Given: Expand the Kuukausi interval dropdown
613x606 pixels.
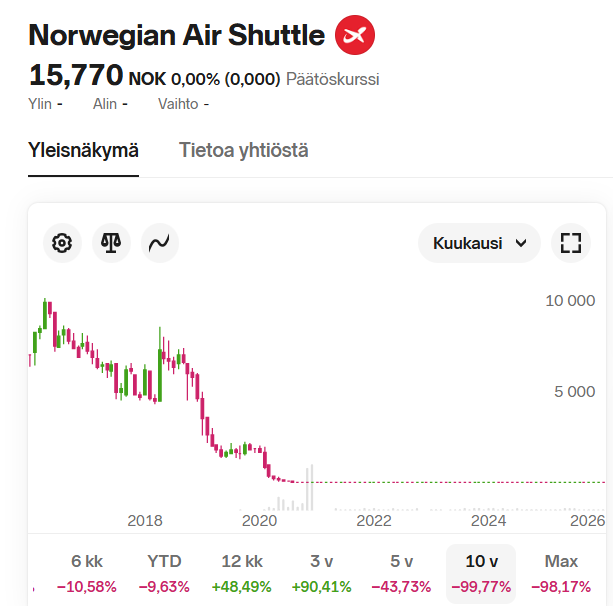Looking at the screenshot, I should click(479, 243).
